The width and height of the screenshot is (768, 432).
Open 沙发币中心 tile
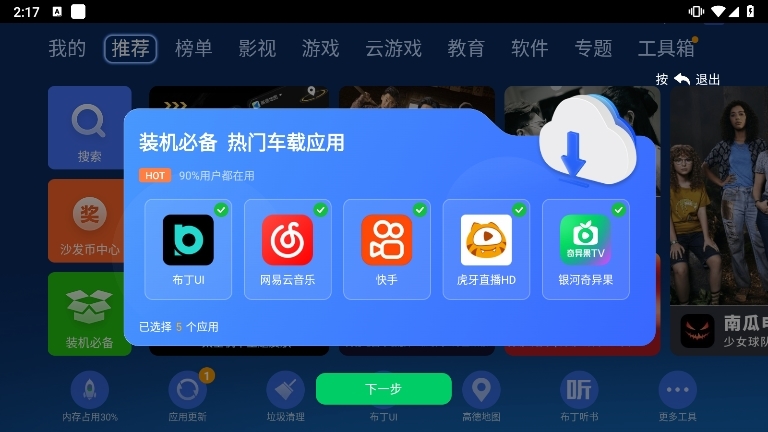click(x=89, y=220)
